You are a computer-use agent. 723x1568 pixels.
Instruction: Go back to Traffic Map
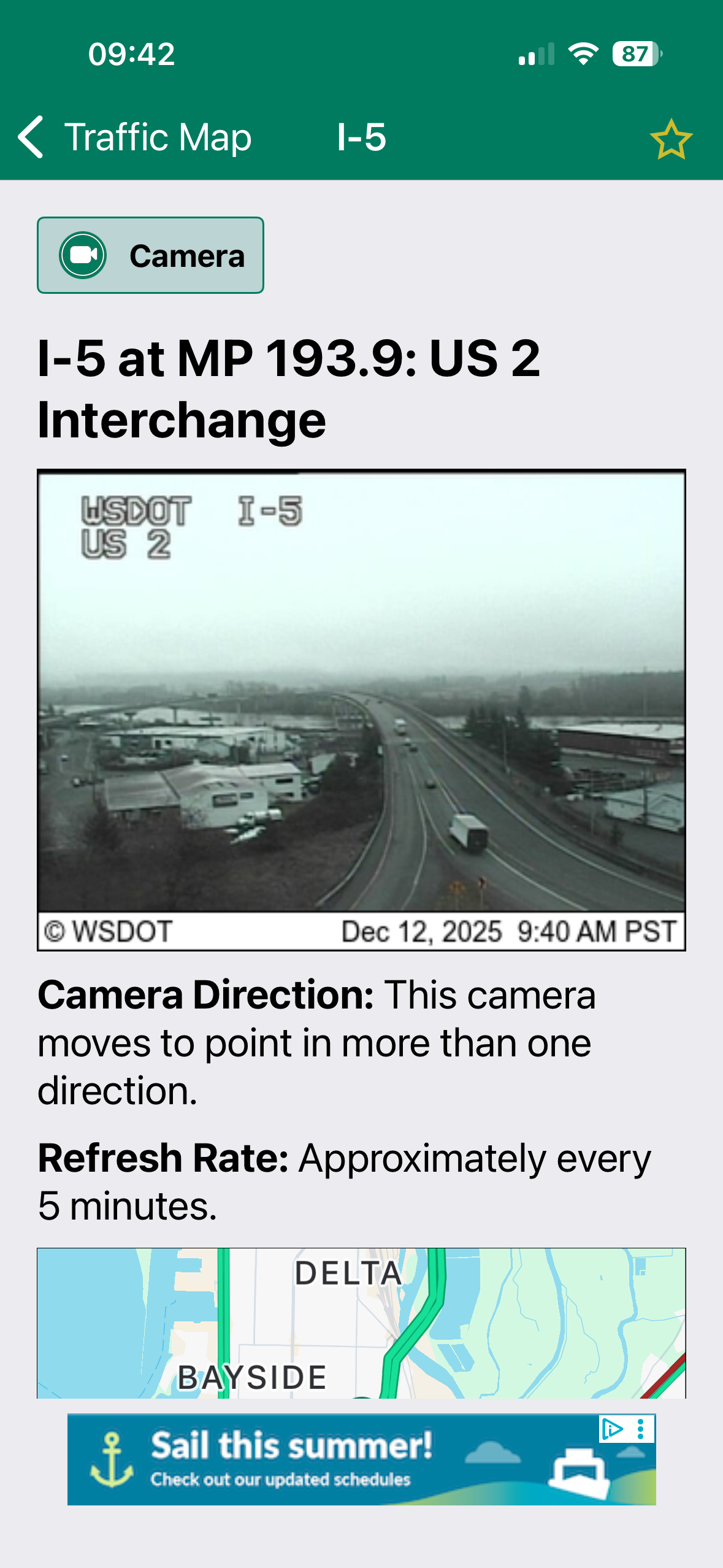(135, 137)
